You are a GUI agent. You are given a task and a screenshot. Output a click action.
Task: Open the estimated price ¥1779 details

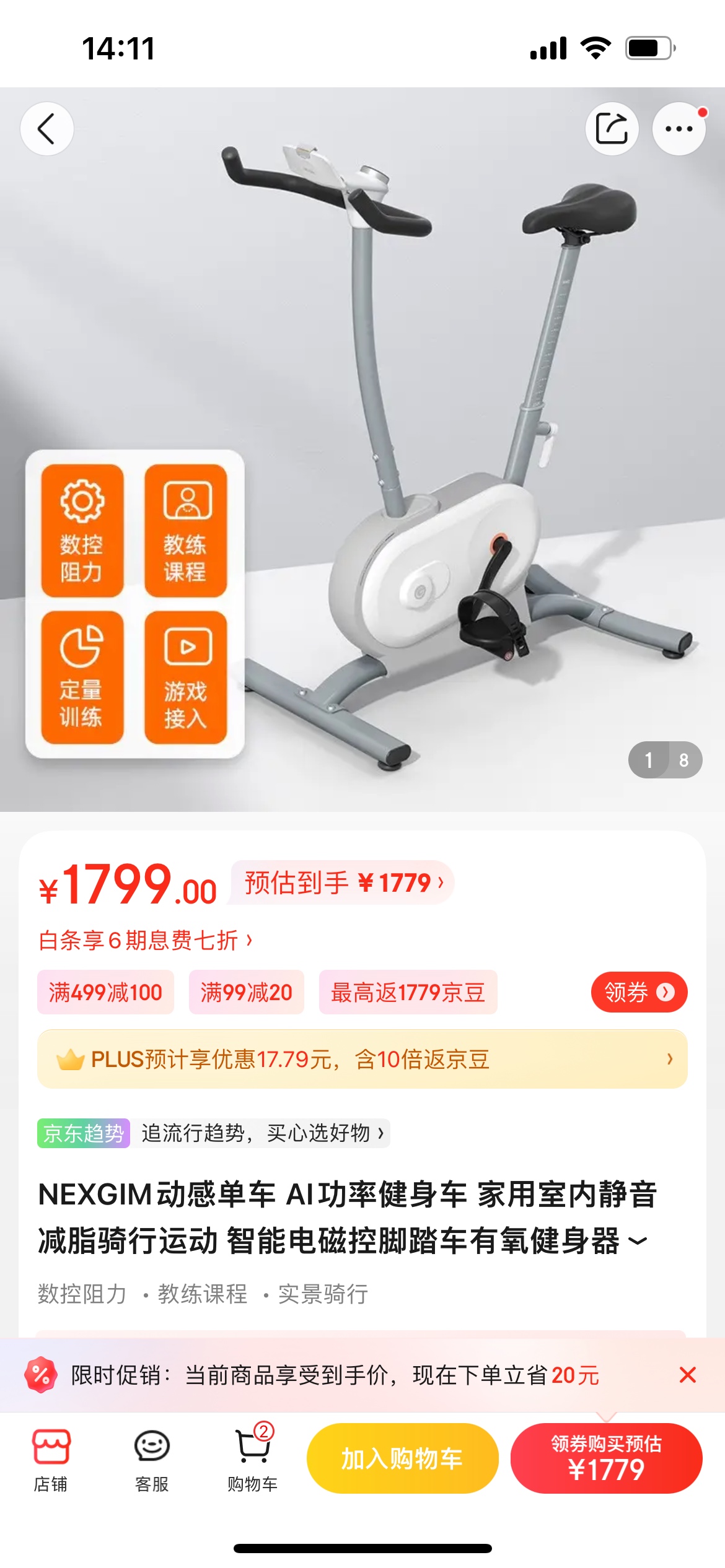pos(343,882)
